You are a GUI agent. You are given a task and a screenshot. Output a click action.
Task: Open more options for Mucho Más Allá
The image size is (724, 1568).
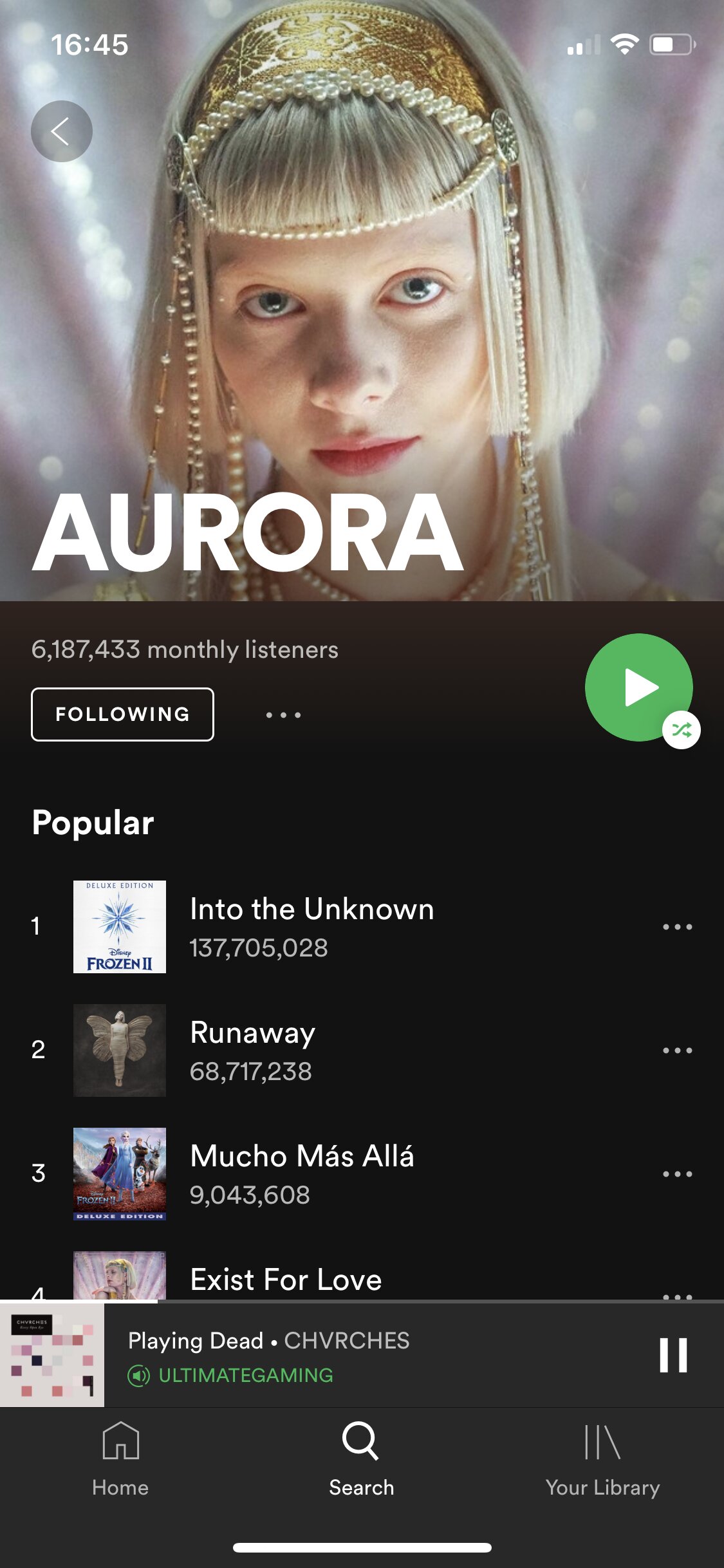pos(678,1174)
